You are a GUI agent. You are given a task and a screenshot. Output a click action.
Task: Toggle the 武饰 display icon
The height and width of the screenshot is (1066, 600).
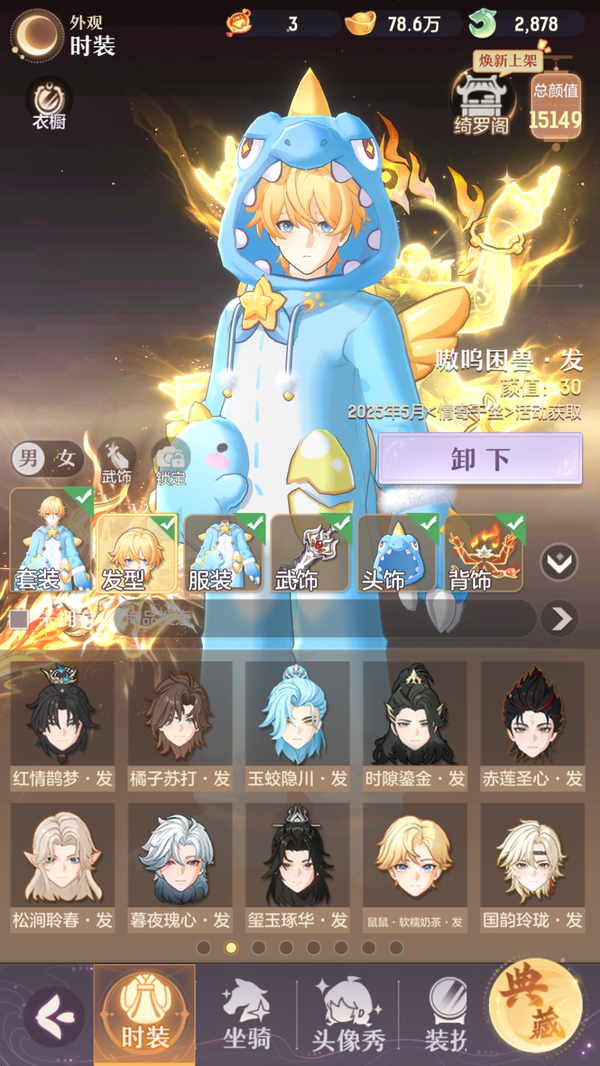click(118, 460)
